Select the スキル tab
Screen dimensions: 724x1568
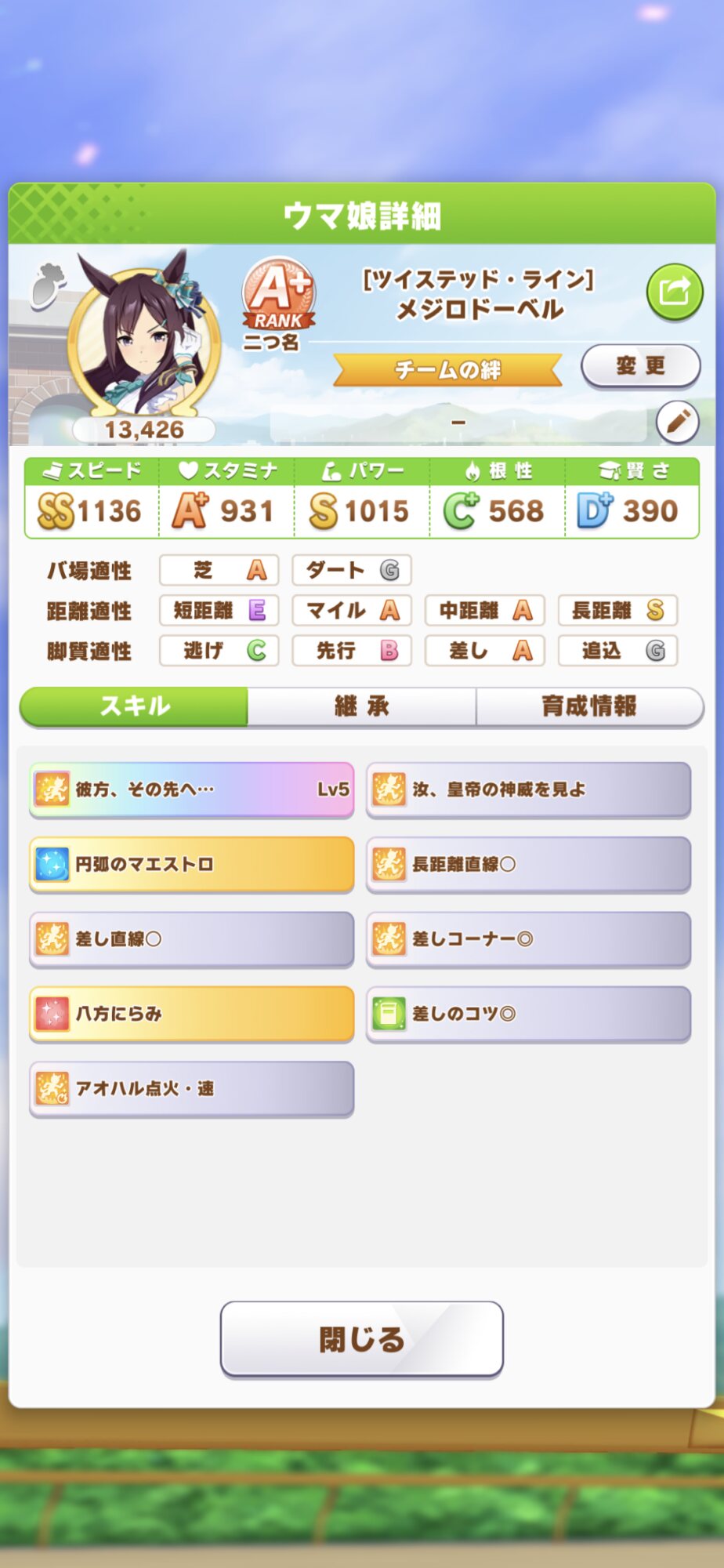tap(134, 706)
